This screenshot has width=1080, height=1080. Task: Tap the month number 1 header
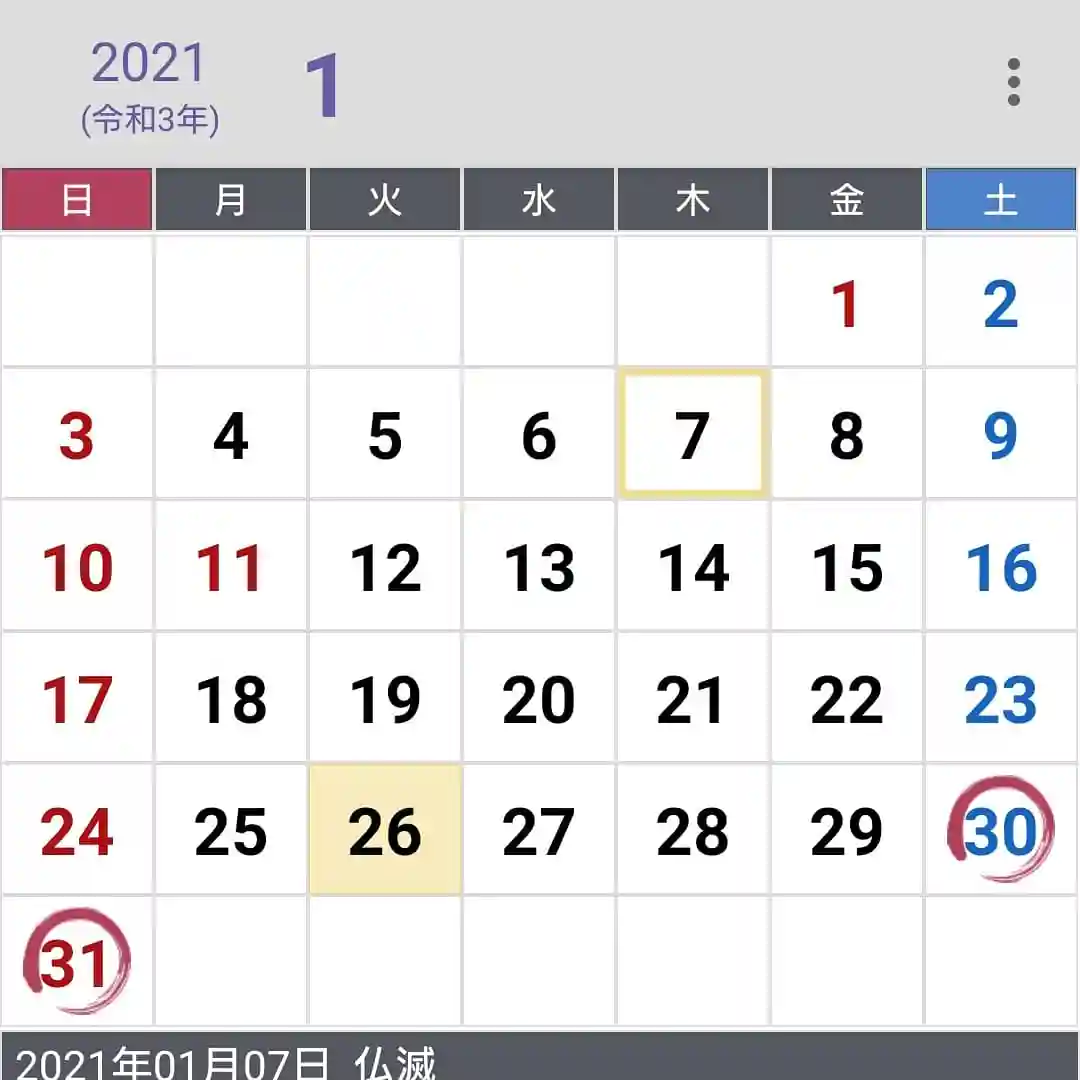click(x=322, y=87)
